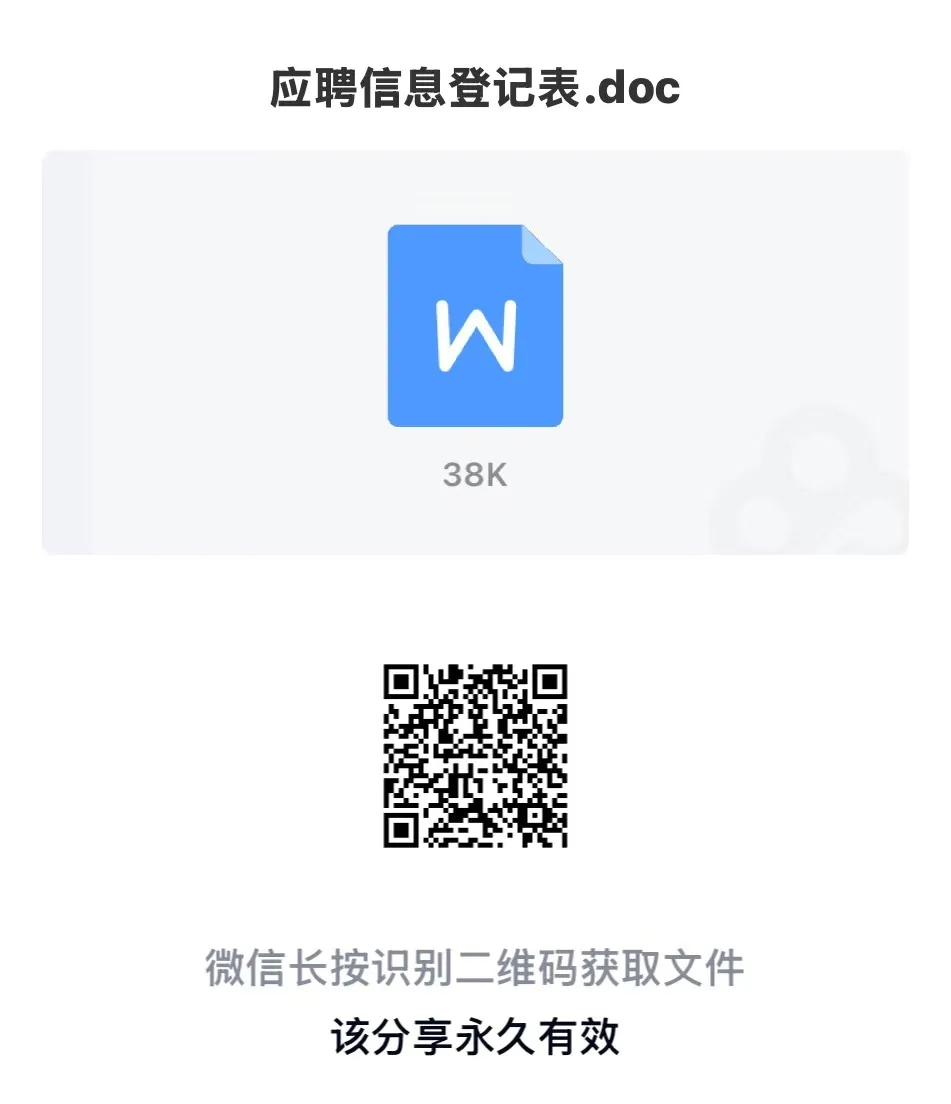Select the top-left finder pattern of the QR code

[x=402, y=683]
